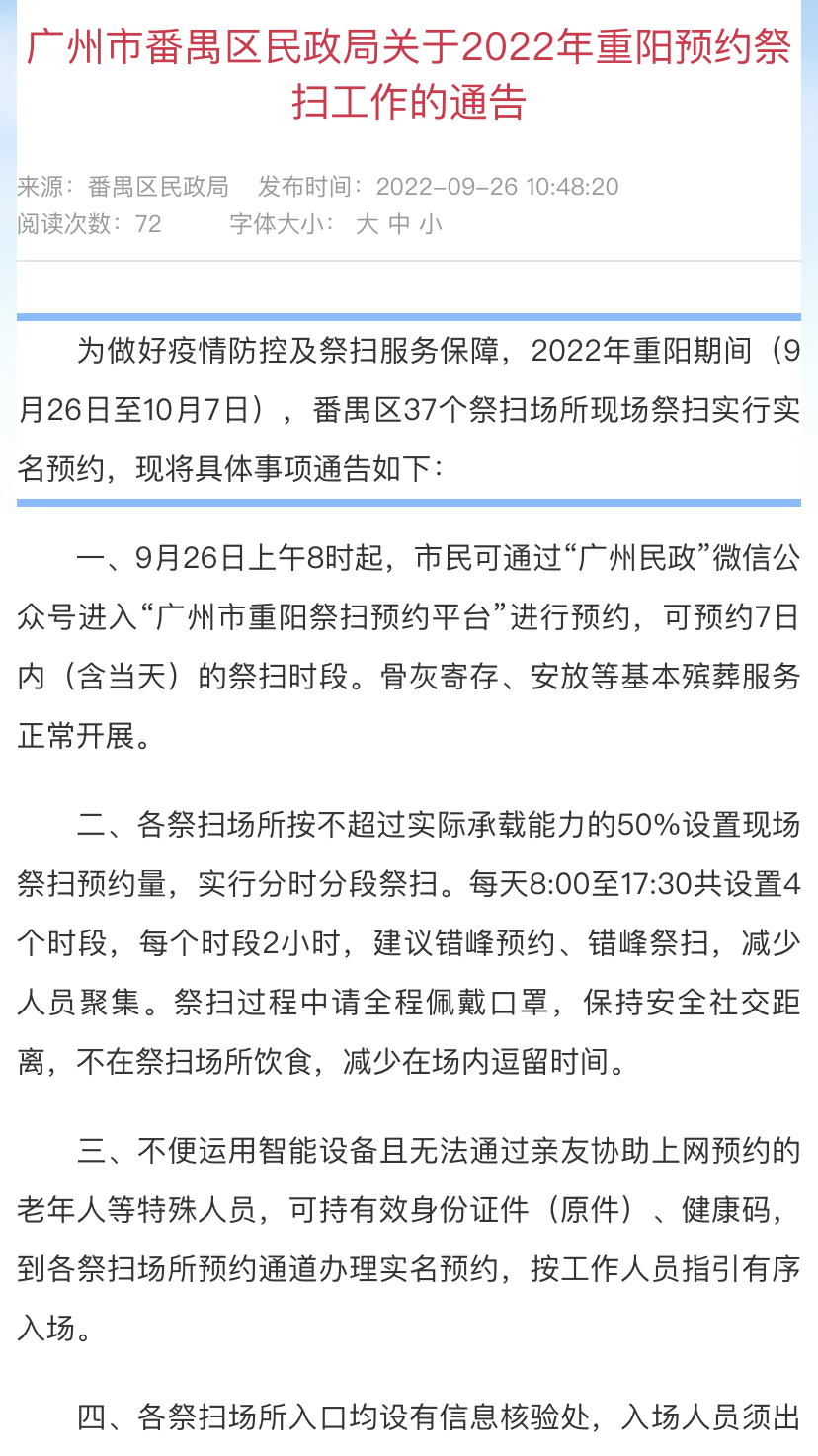Set font size to 小 (small)
Screen dimensions: 818x1456
click(x=430, y=224)
